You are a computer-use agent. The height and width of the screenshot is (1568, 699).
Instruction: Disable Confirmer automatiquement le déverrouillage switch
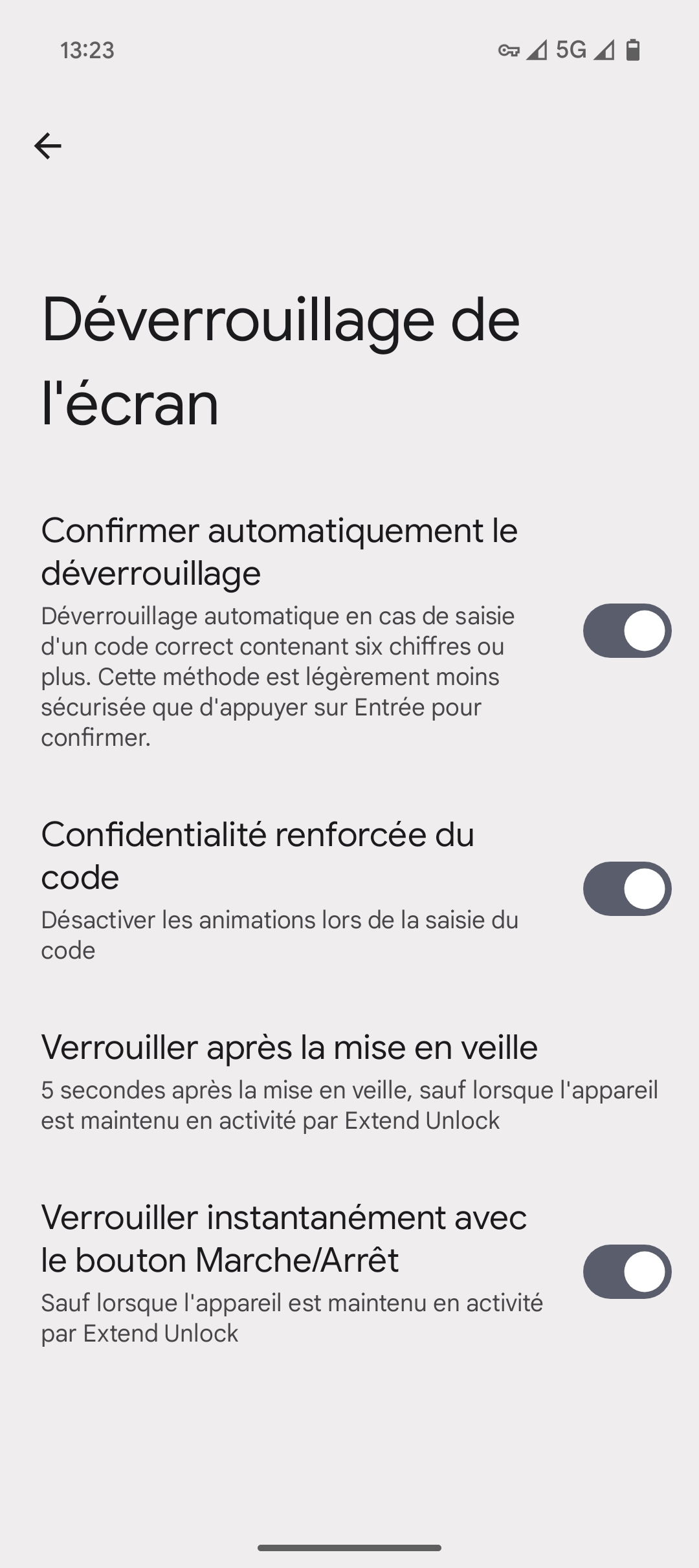coord(627,631)
